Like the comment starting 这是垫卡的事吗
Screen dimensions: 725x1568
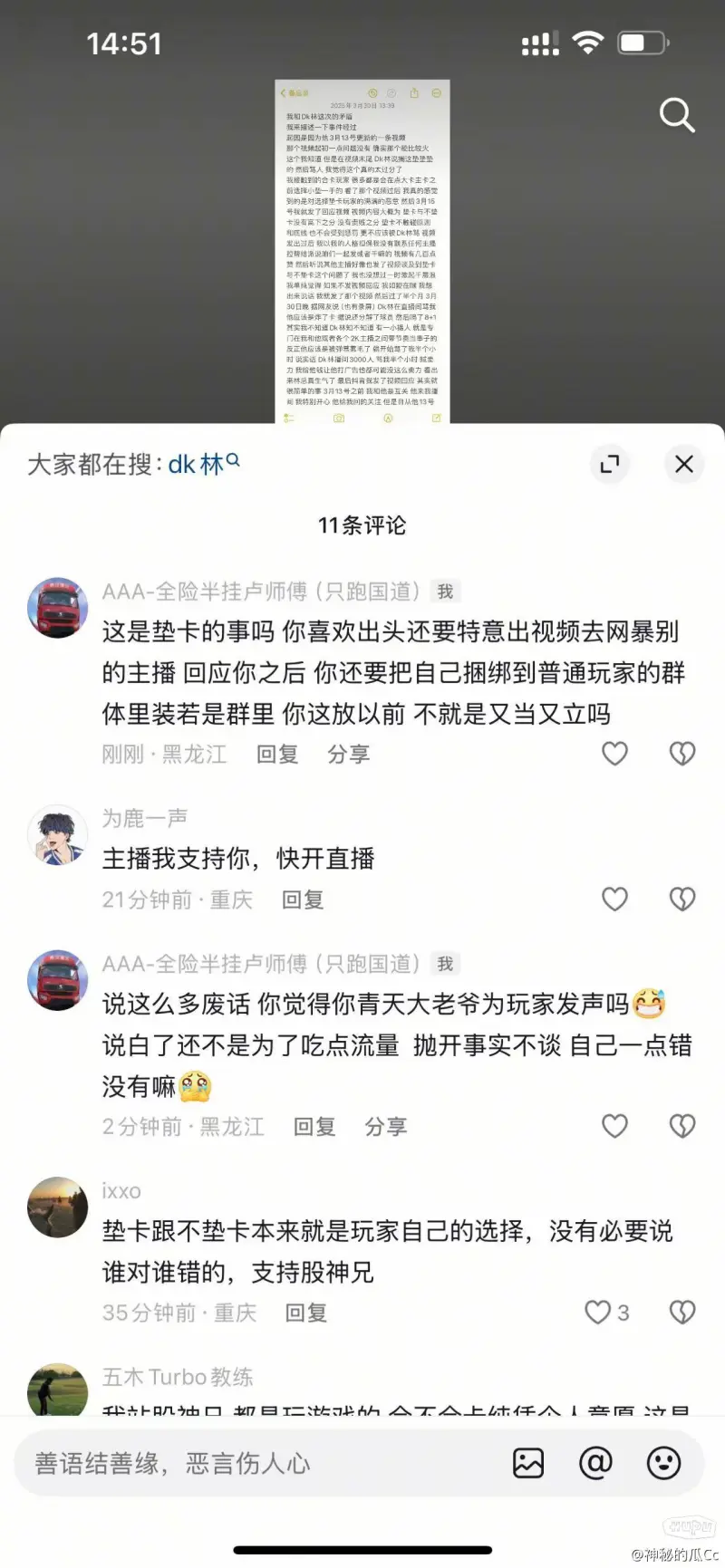coord(614,754)
